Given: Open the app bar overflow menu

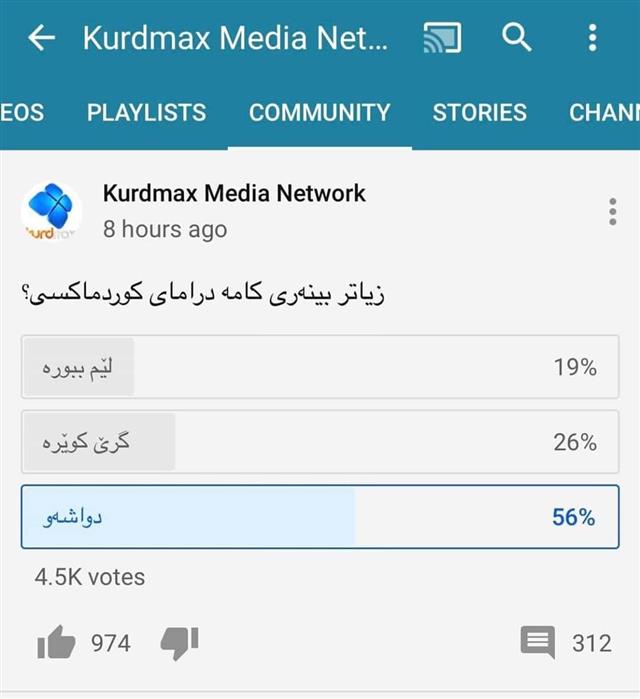Looking at the screenshot, I should [x=592, y=38].
